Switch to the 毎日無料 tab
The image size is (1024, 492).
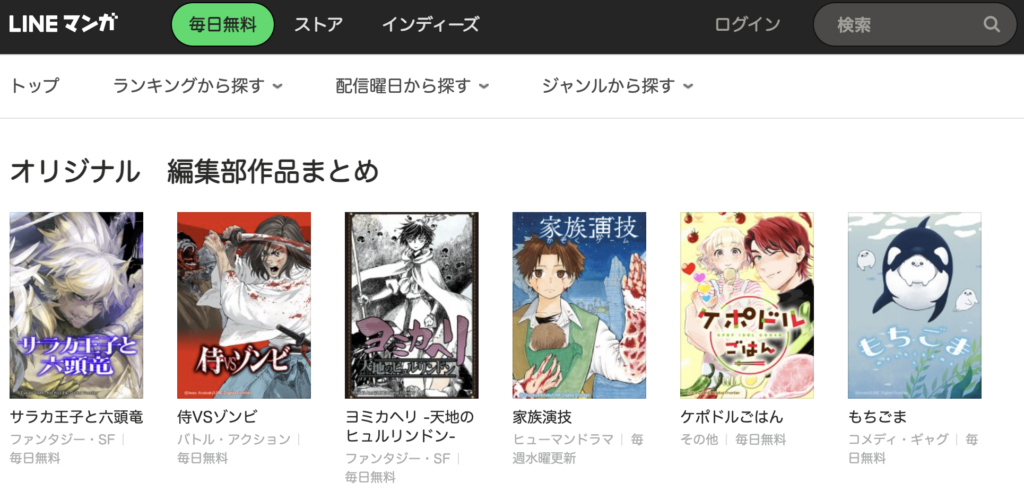222,25
